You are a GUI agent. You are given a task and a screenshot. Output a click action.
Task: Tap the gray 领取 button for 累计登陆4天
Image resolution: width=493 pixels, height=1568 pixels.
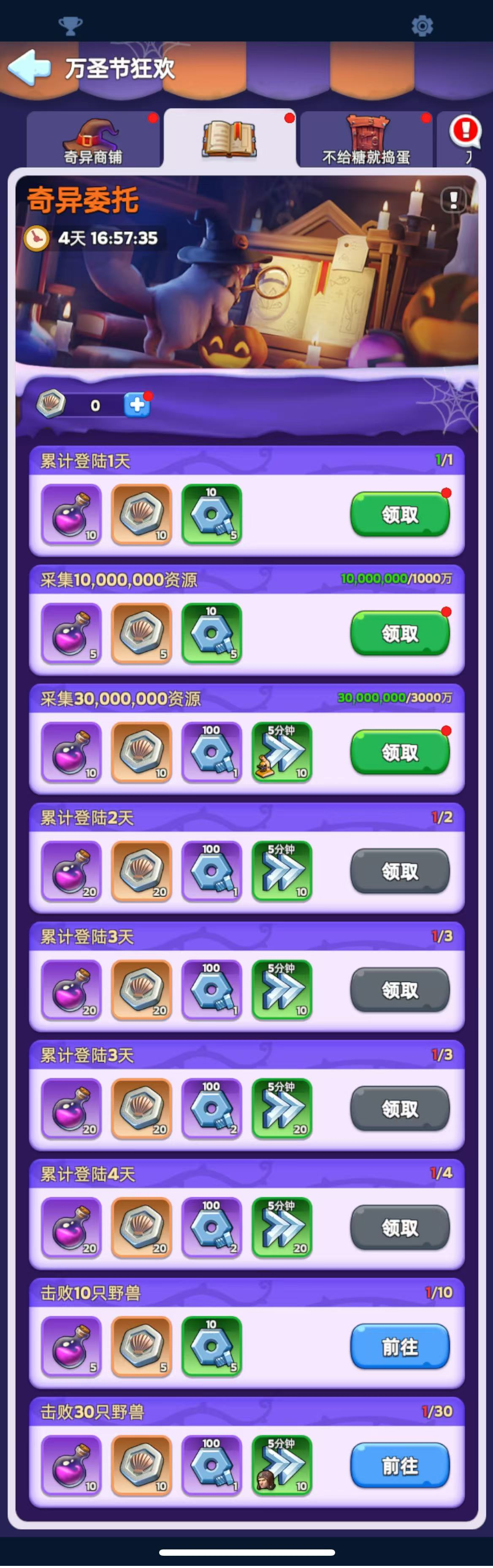399,1227
